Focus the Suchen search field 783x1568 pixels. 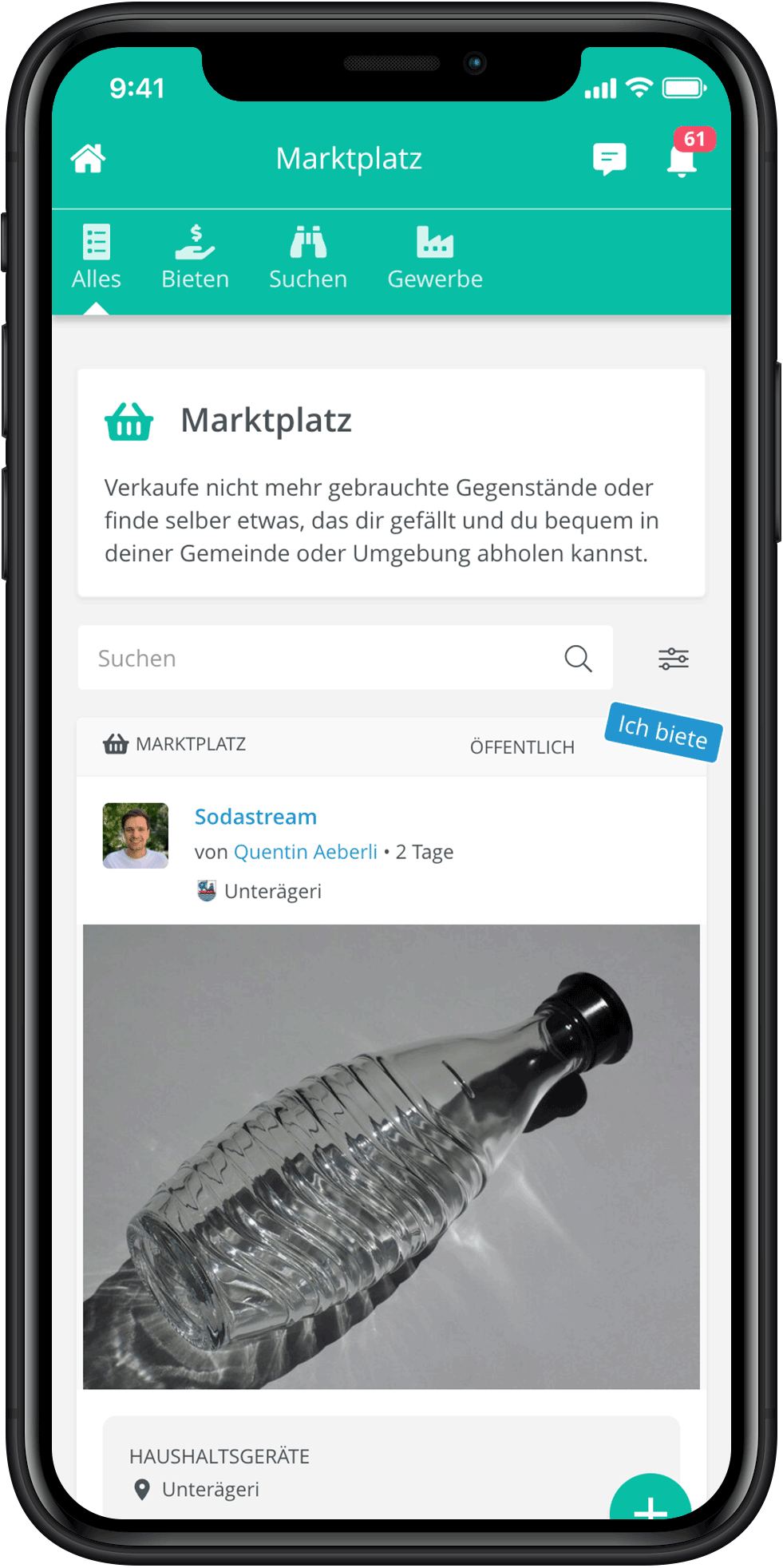[345, 658]
